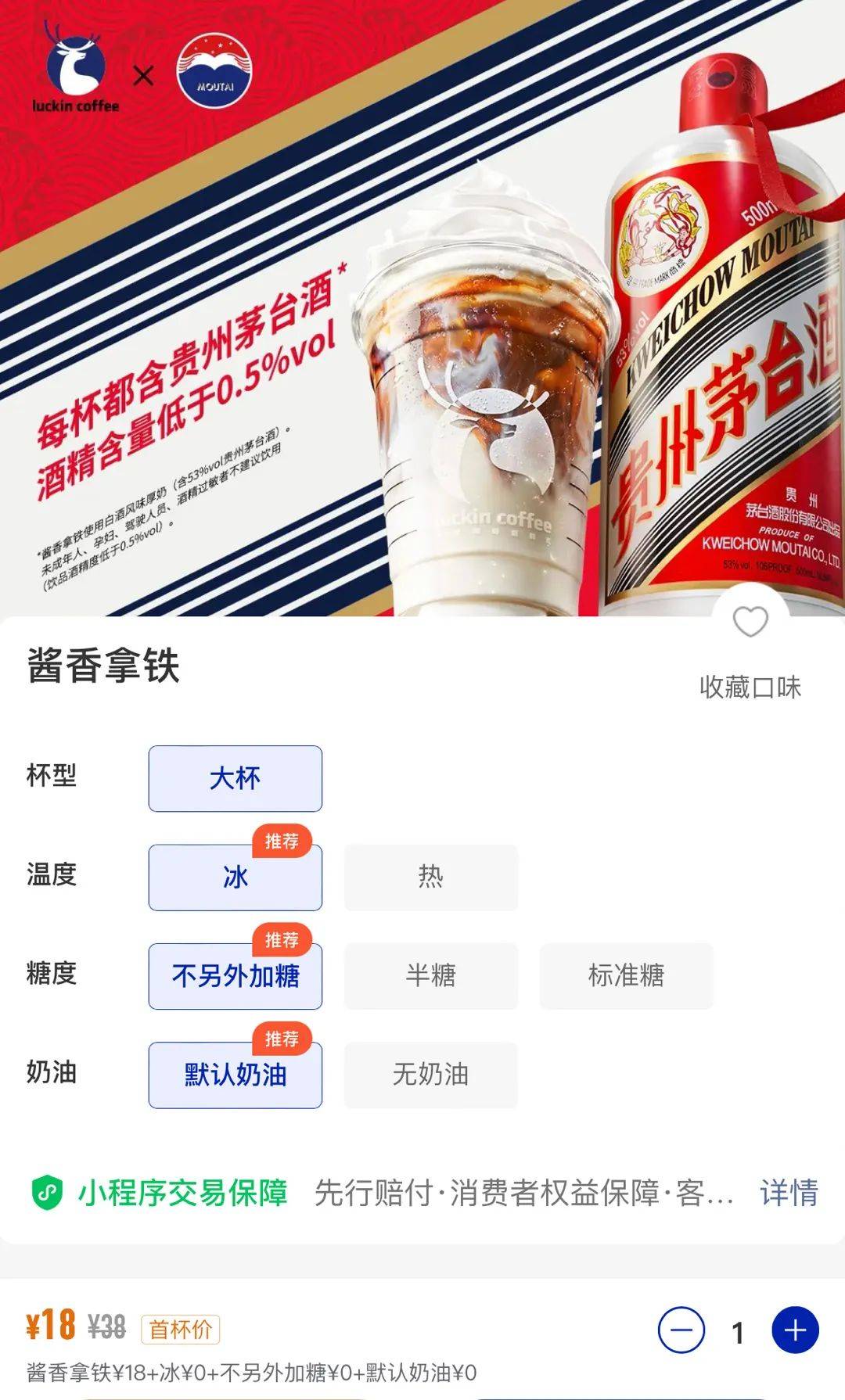845x1400 pixels.
Task: Select 标准糖 sugar level
Action: [x=626, y=976]
